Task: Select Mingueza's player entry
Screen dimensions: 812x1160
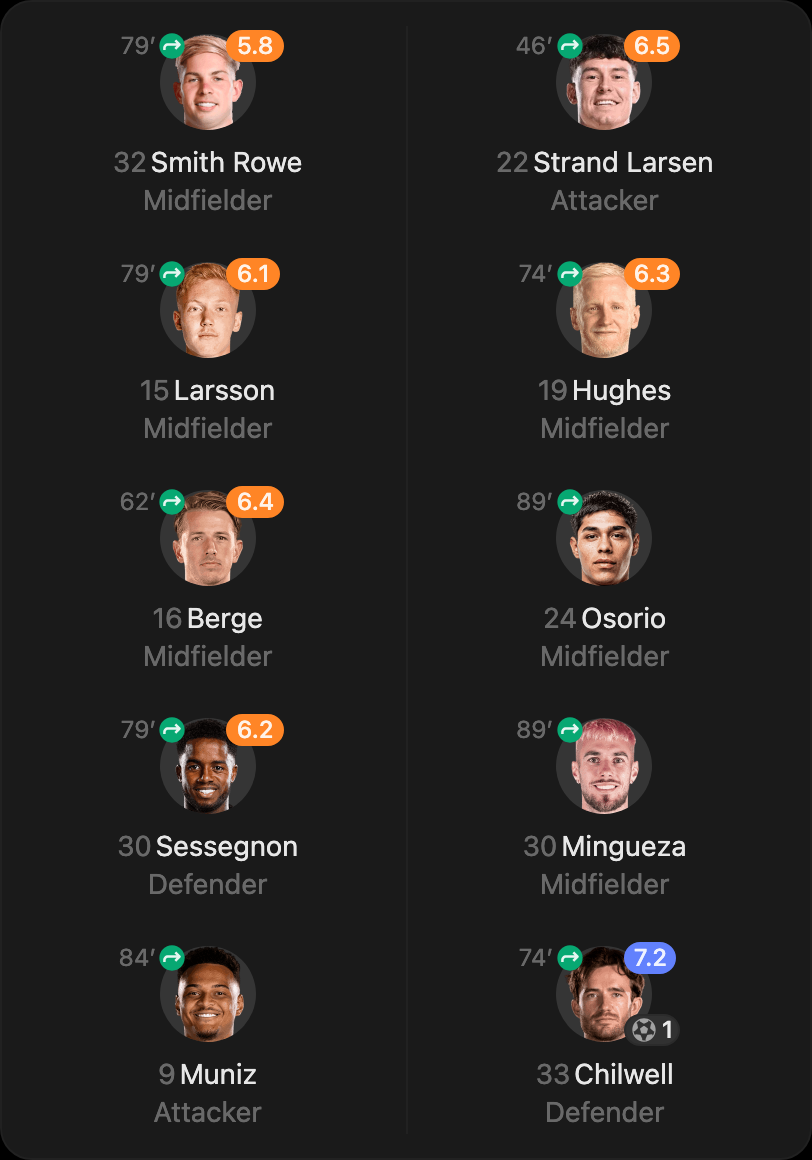Action: tap(604, 806)
